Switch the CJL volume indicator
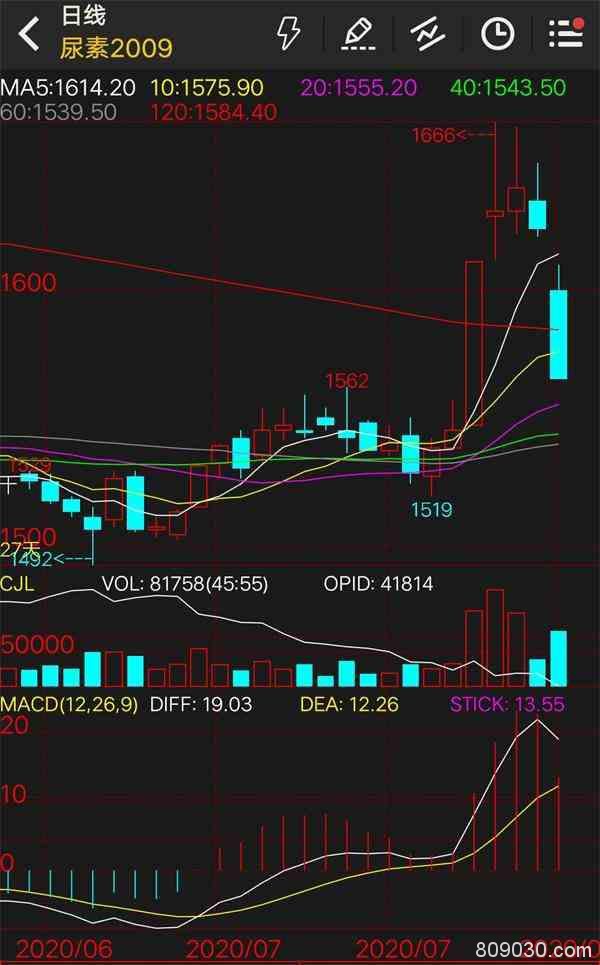600x965 pixels. pyautogui.click(x=18, y=584)
